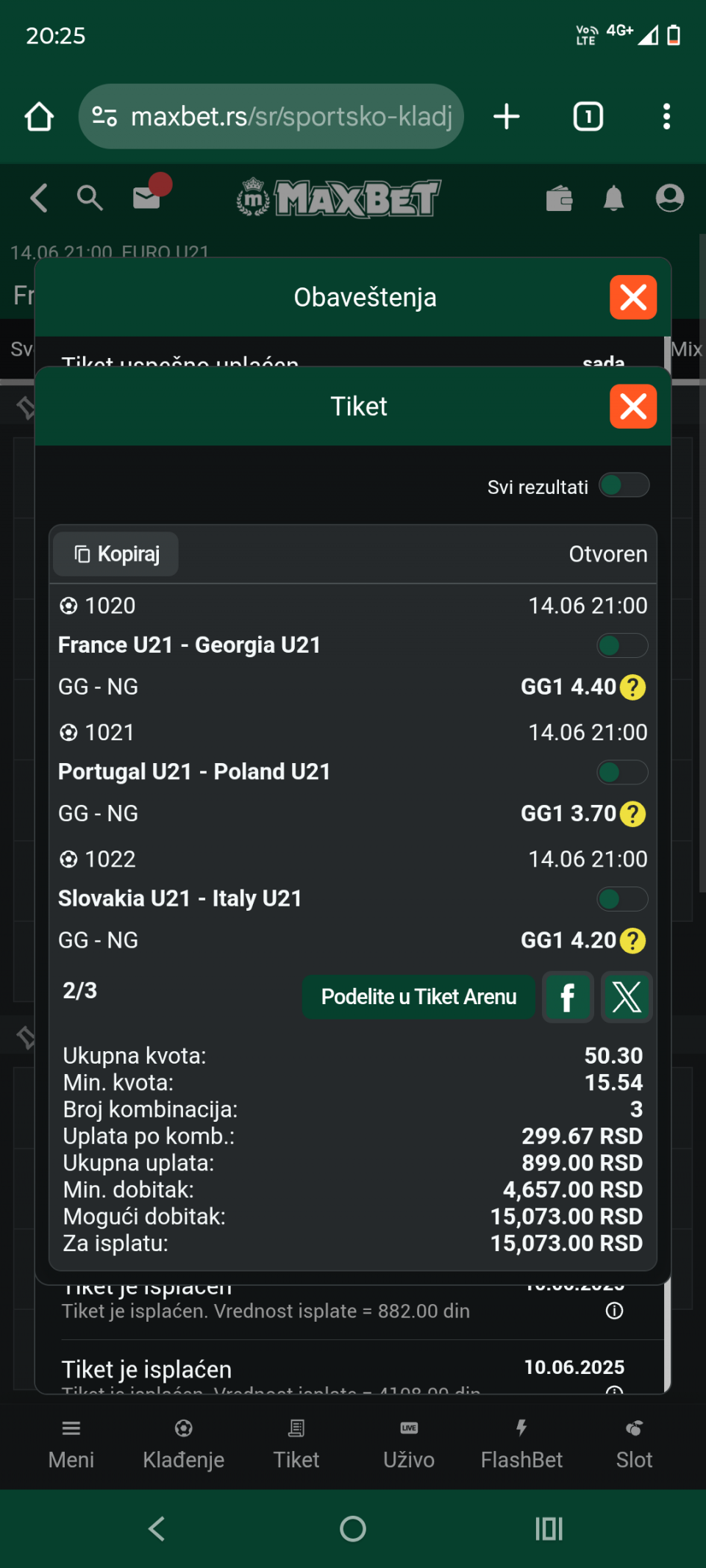Tap the system back button
This screenshot has width=706, height=1568.
click(157, 1529)
